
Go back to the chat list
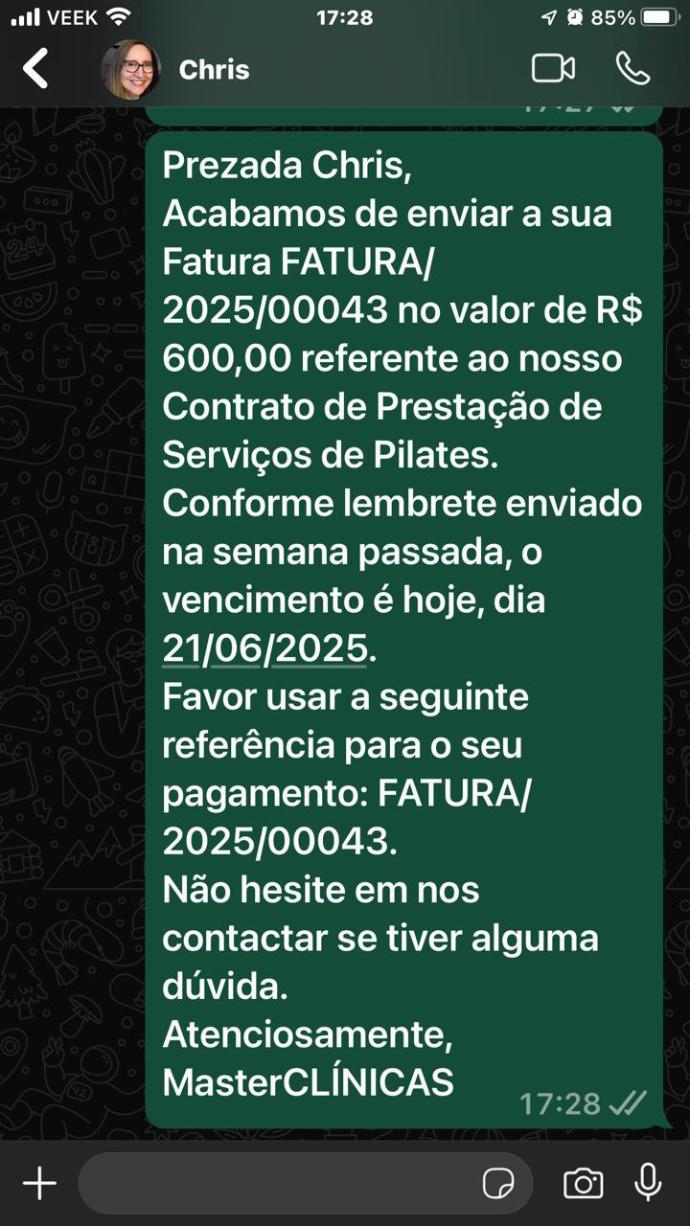click(x=36, y=69)
